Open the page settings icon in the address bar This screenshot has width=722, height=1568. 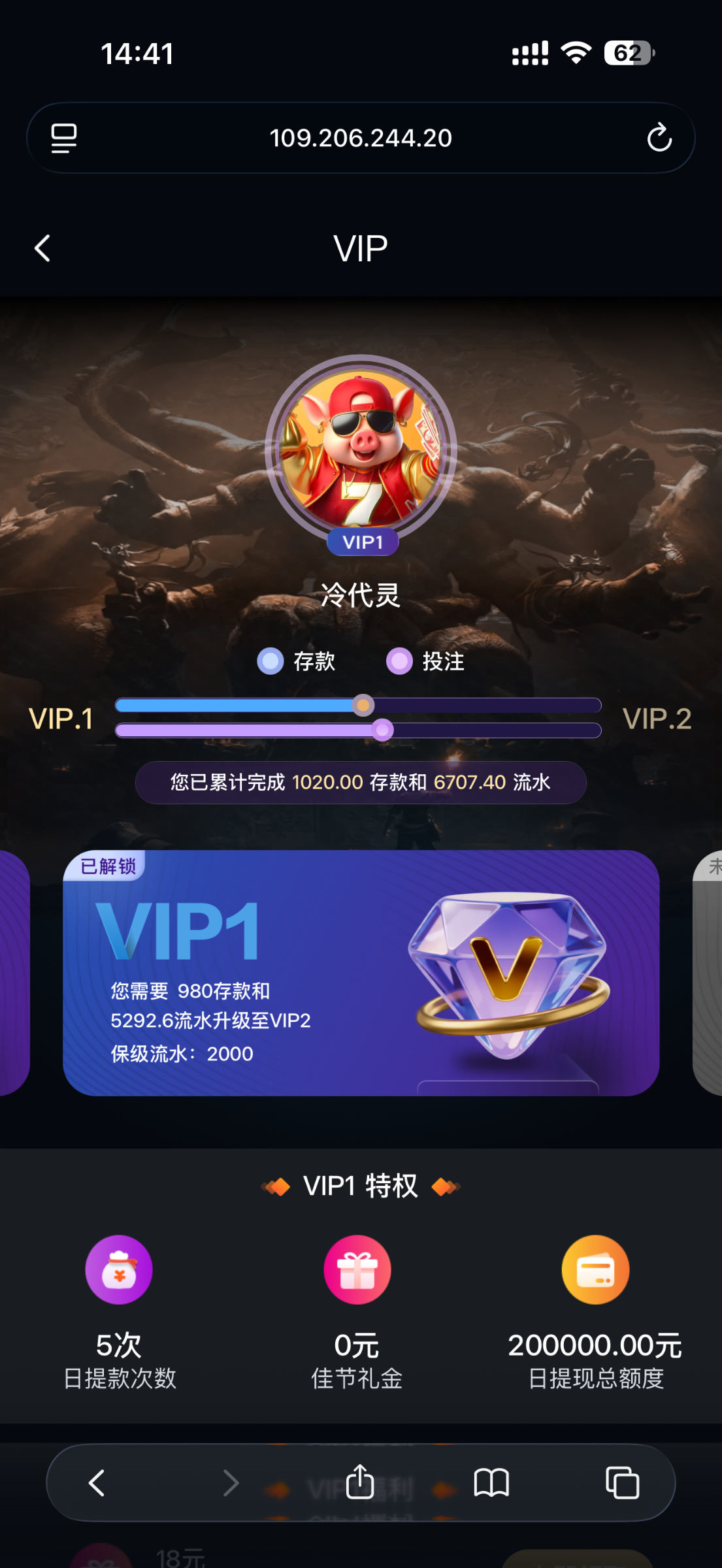tap(64, 138)
